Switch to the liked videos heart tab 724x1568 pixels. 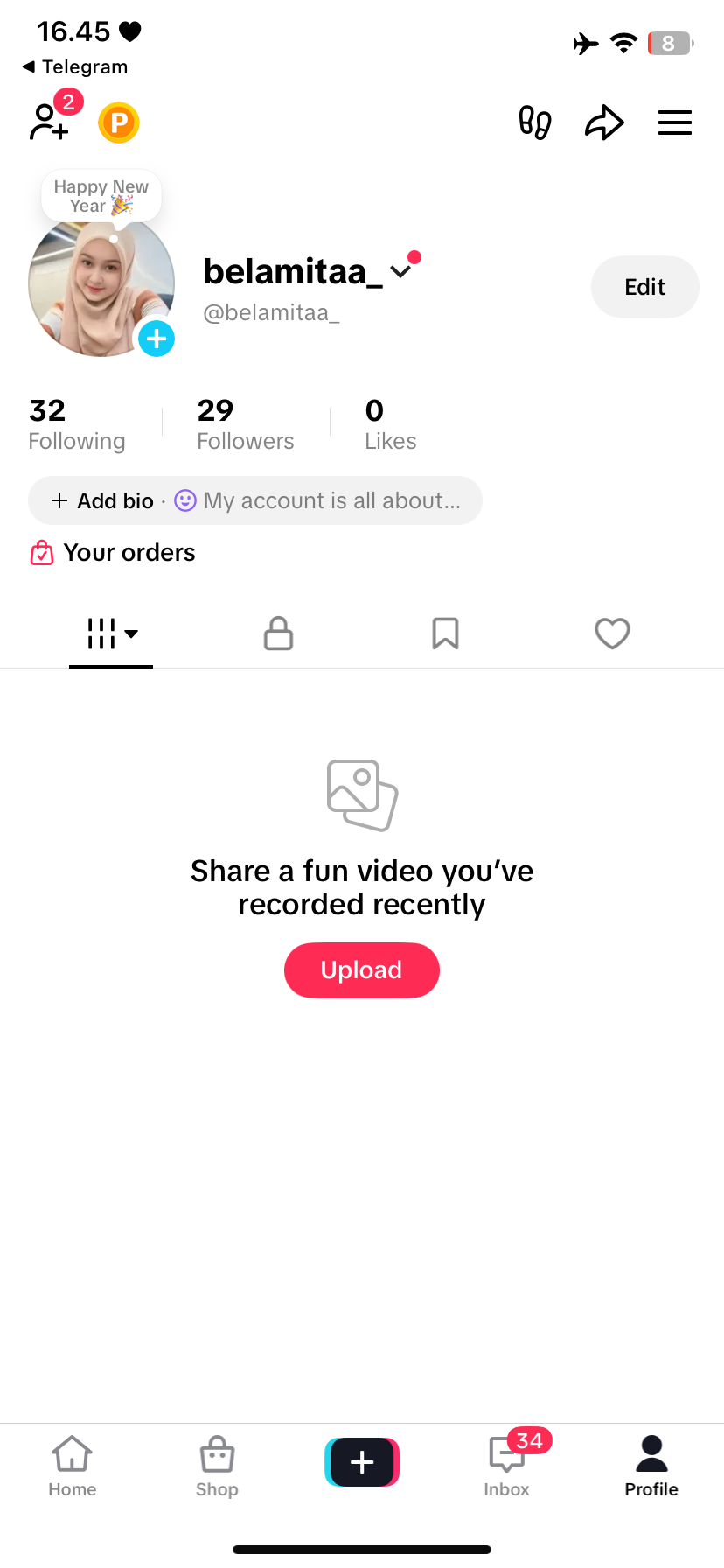[612, 633]
